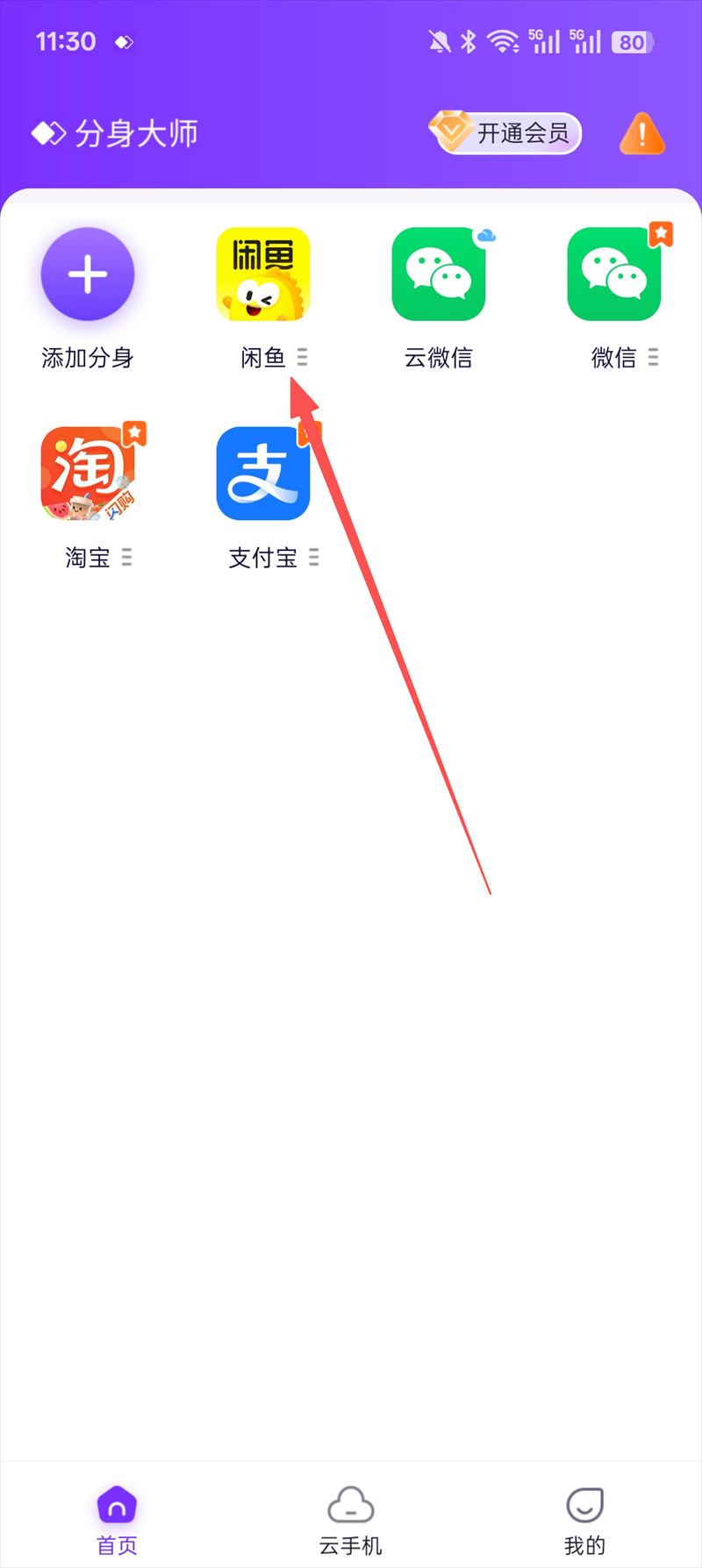Open the orange warning alert icon
This screenshot has height=1568, width=702.
(642, 134)
